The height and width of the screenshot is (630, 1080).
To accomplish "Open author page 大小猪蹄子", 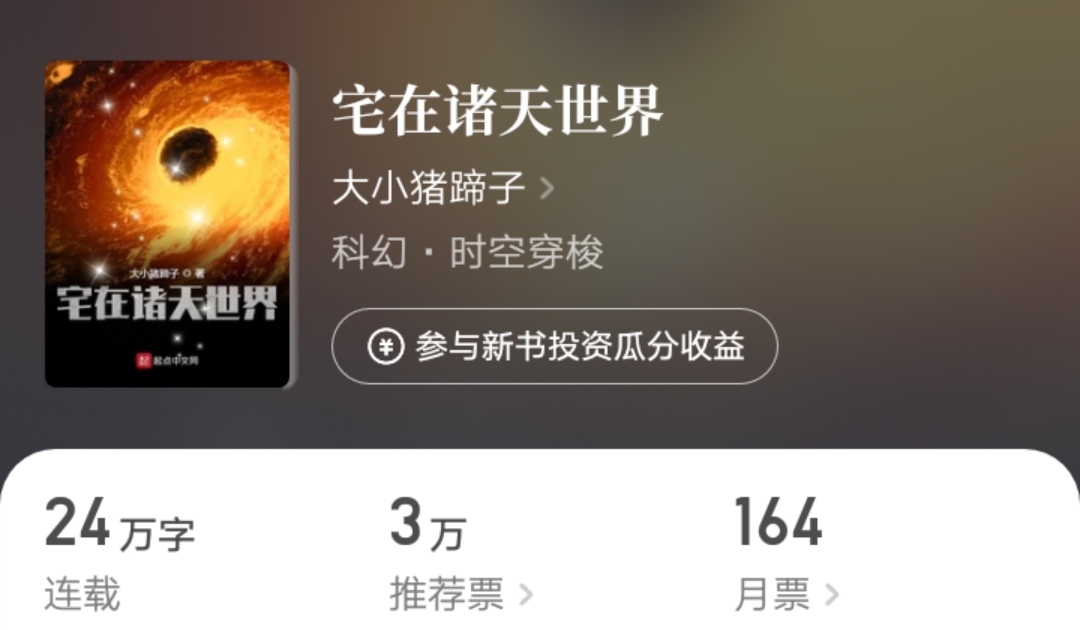I will (x=440, y=188).
